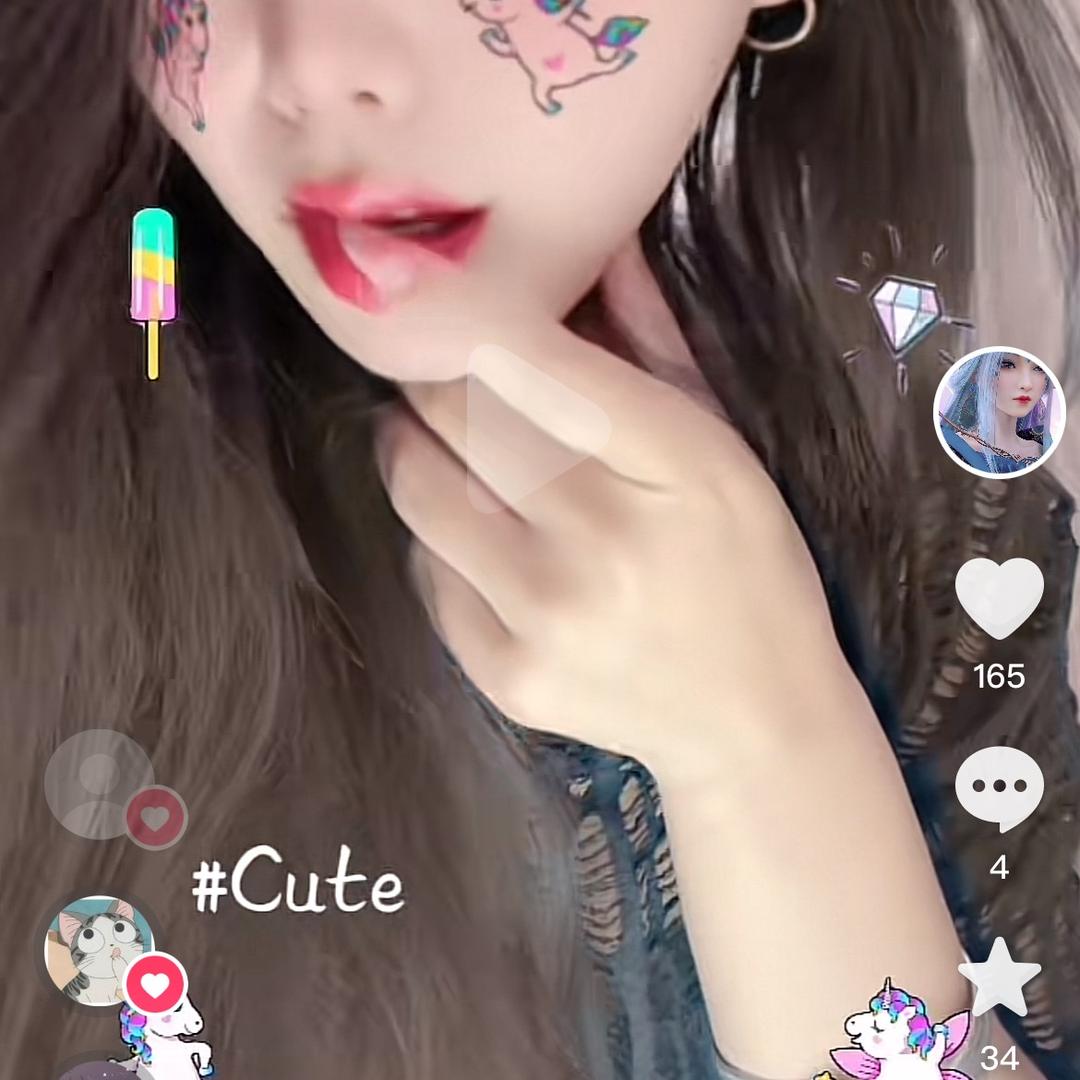Open the cat avatar user who liked
Viewport: 1080px width, 1080px height.
point(100,949)
